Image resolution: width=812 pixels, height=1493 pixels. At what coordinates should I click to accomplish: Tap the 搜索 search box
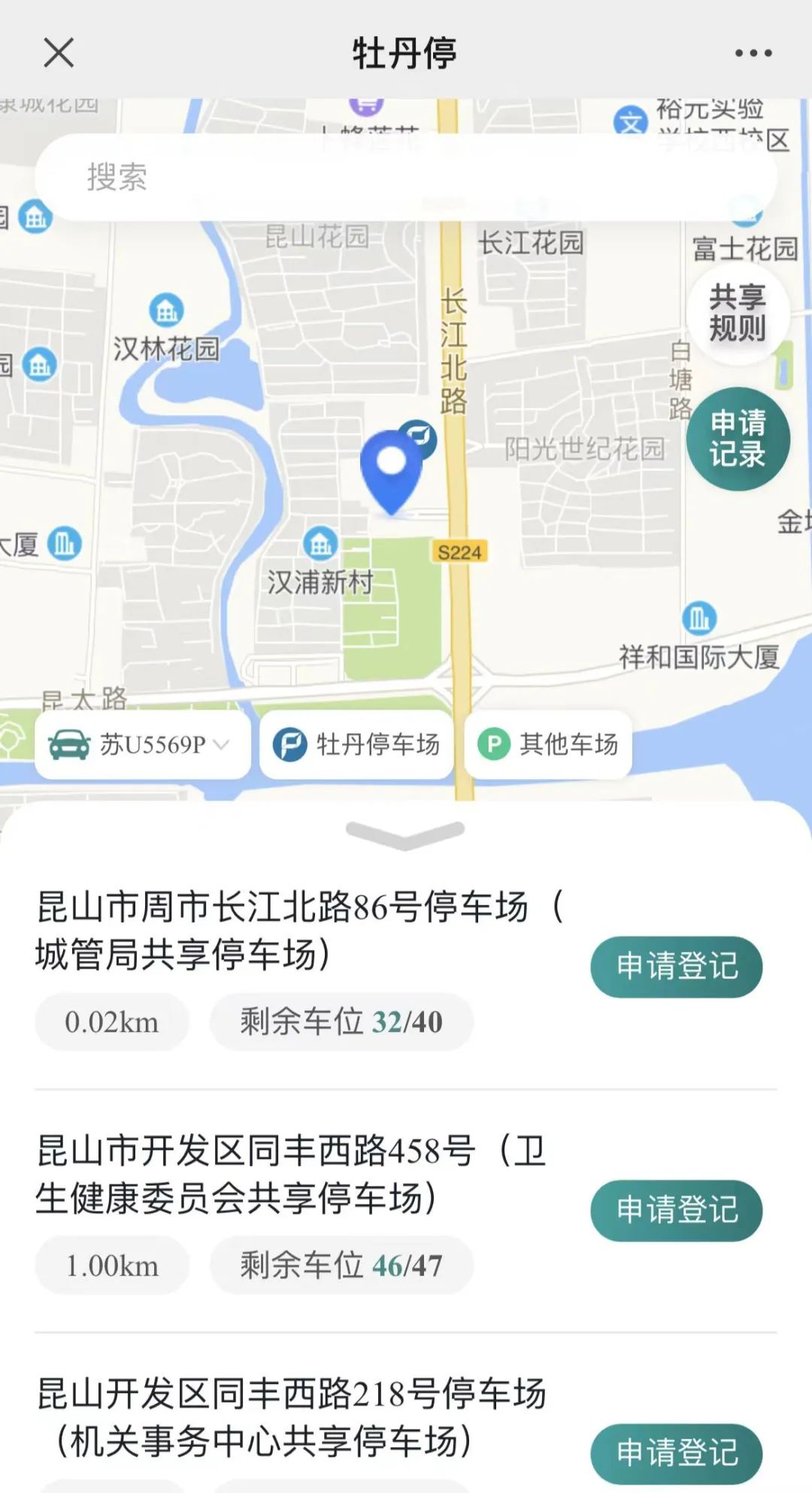(x=406, y=178)
